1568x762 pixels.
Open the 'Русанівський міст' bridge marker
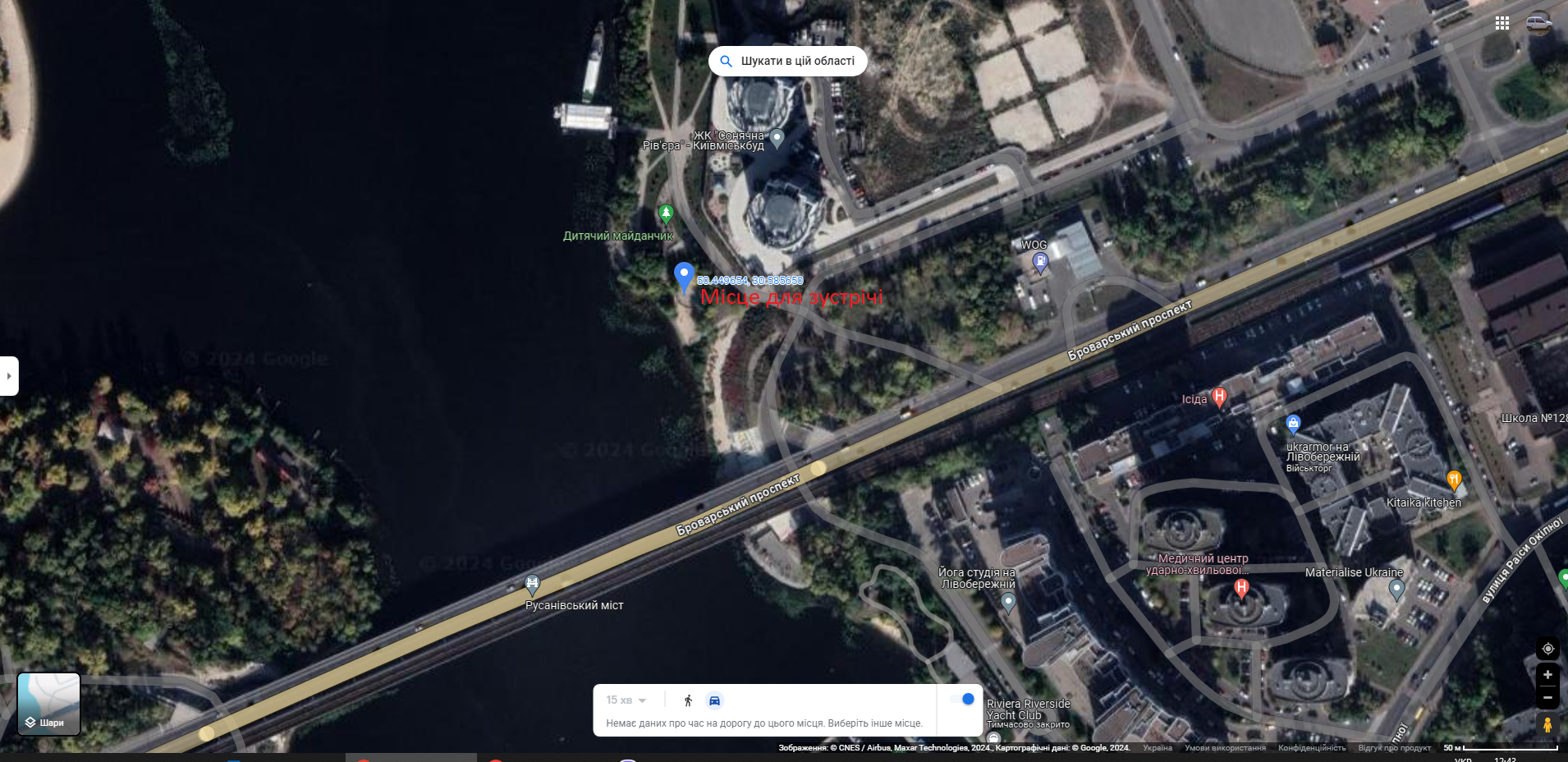click(532, 585)
